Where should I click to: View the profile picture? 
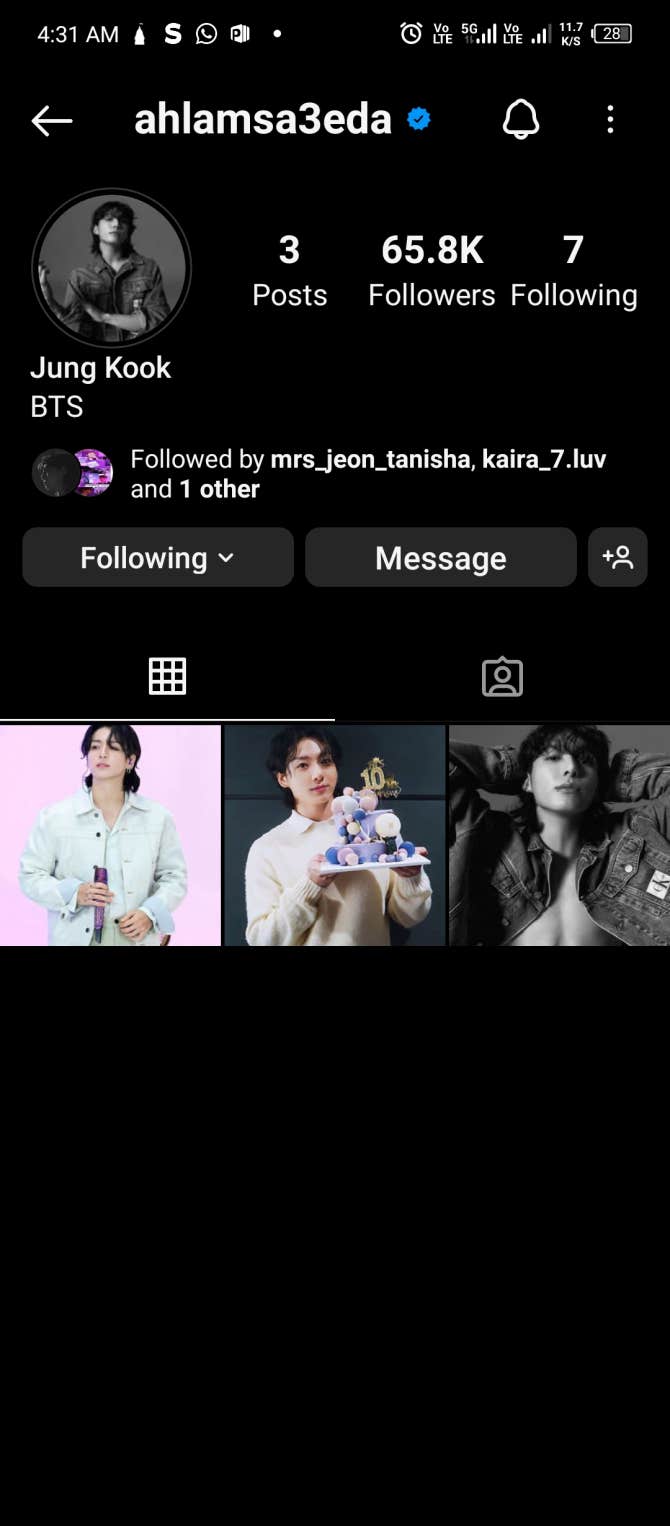[111, 268]
